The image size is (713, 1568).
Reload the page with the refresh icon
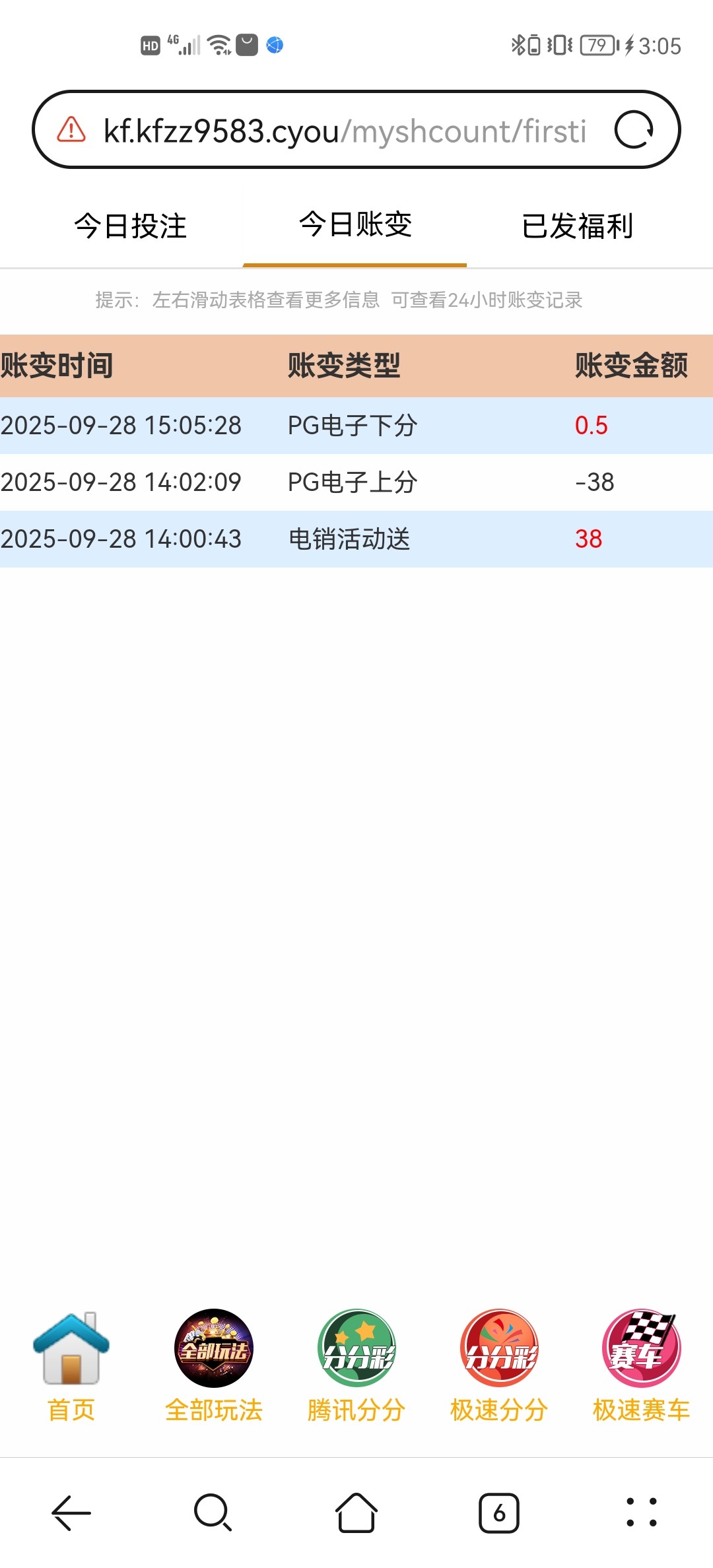click(634, 130)
